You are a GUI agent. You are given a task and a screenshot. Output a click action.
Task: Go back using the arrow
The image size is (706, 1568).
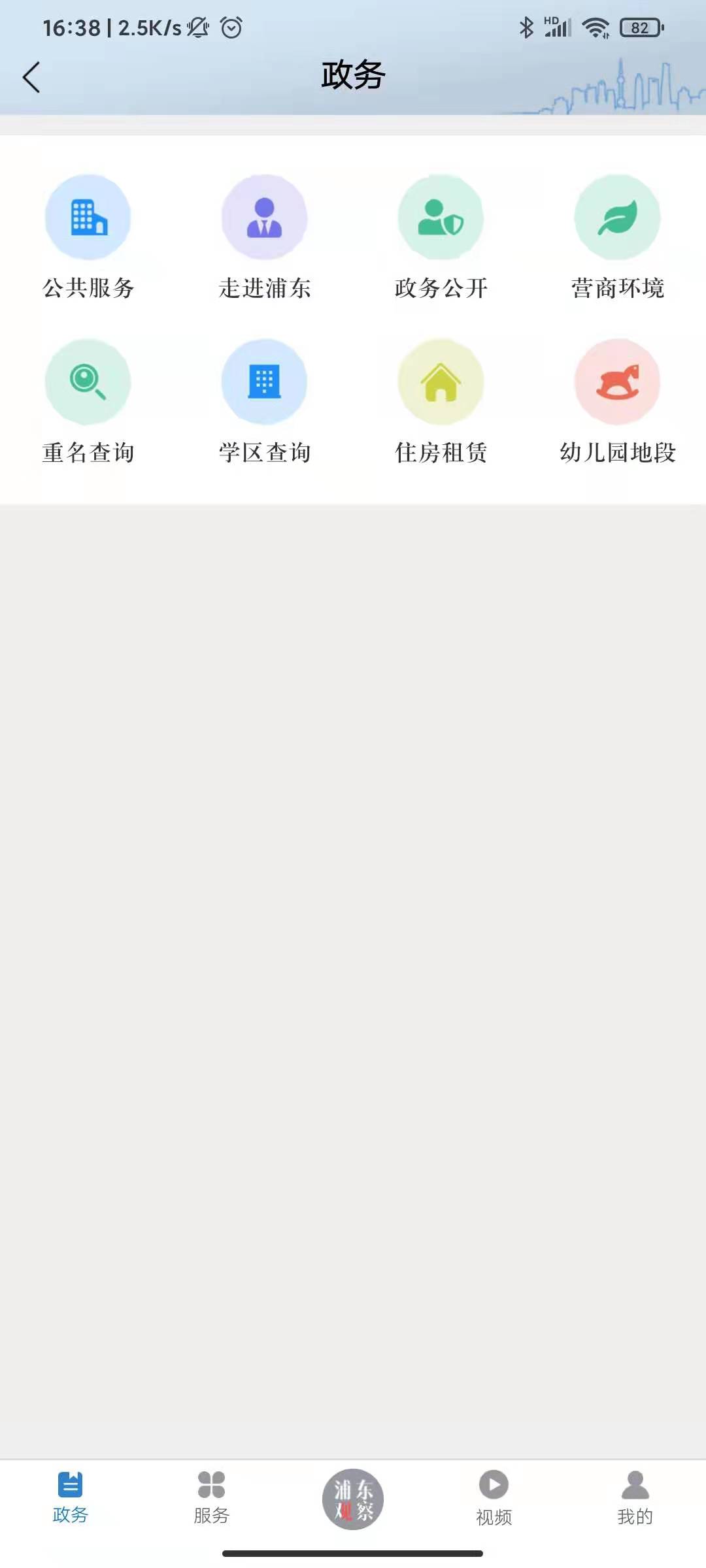pos(30,76)
